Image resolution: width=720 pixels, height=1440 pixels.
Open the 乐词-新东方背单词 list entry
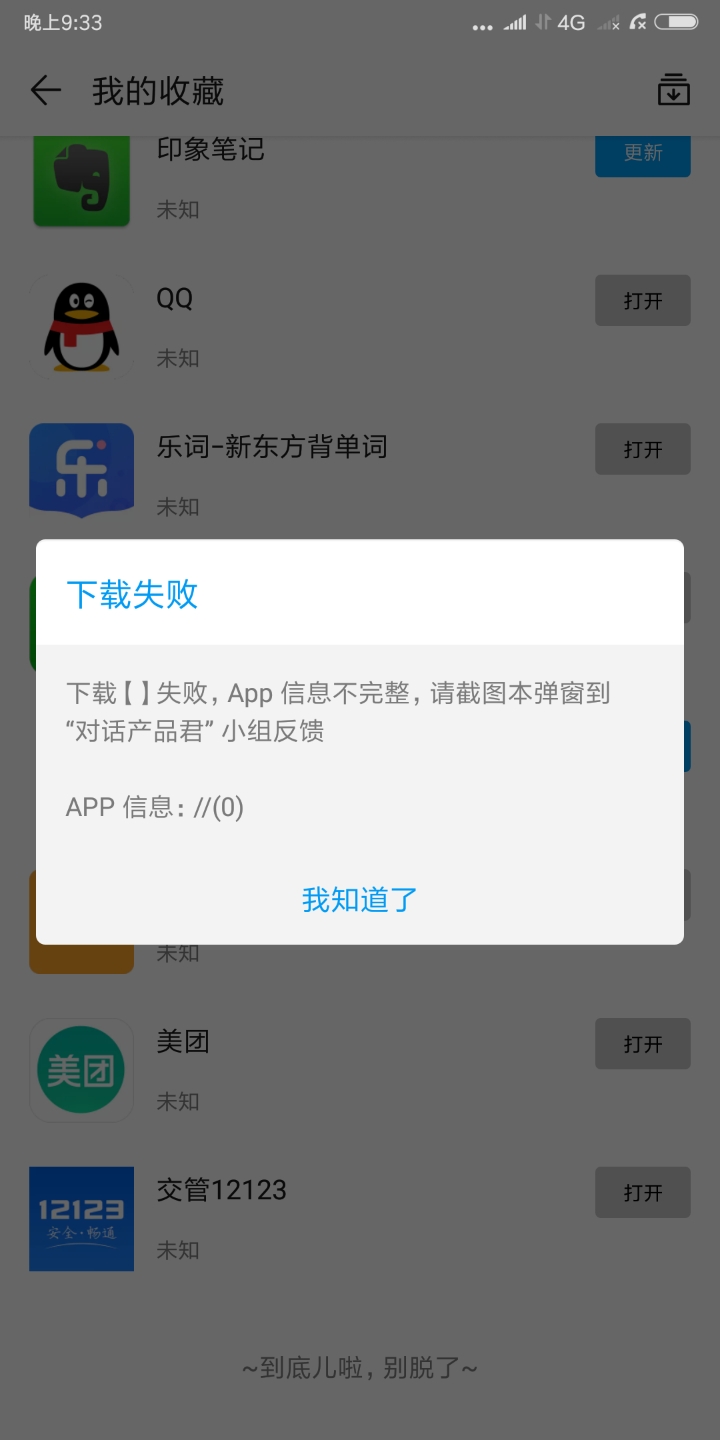[x=300, y=475]
